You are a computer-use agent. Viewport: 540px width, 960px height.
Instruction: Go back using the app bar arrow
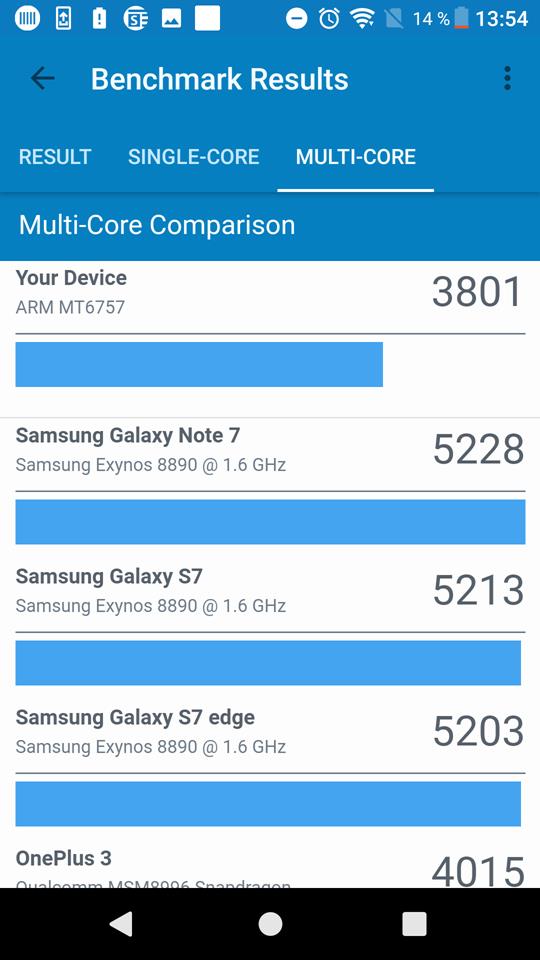pos(42,78)
